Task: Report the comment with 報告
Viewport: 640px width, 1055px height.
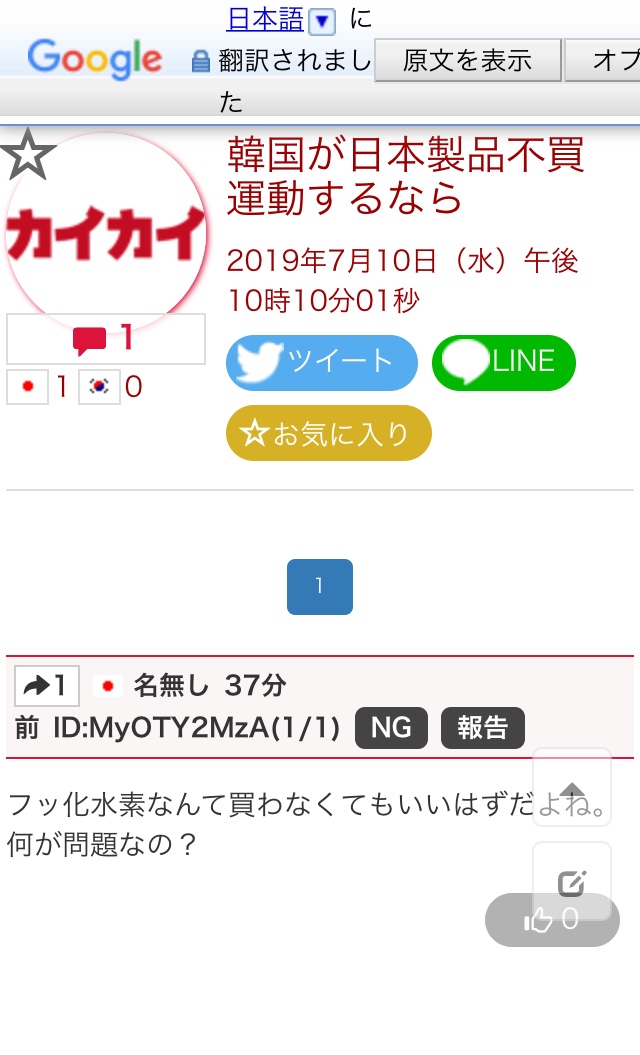Action: pos(482,727)
